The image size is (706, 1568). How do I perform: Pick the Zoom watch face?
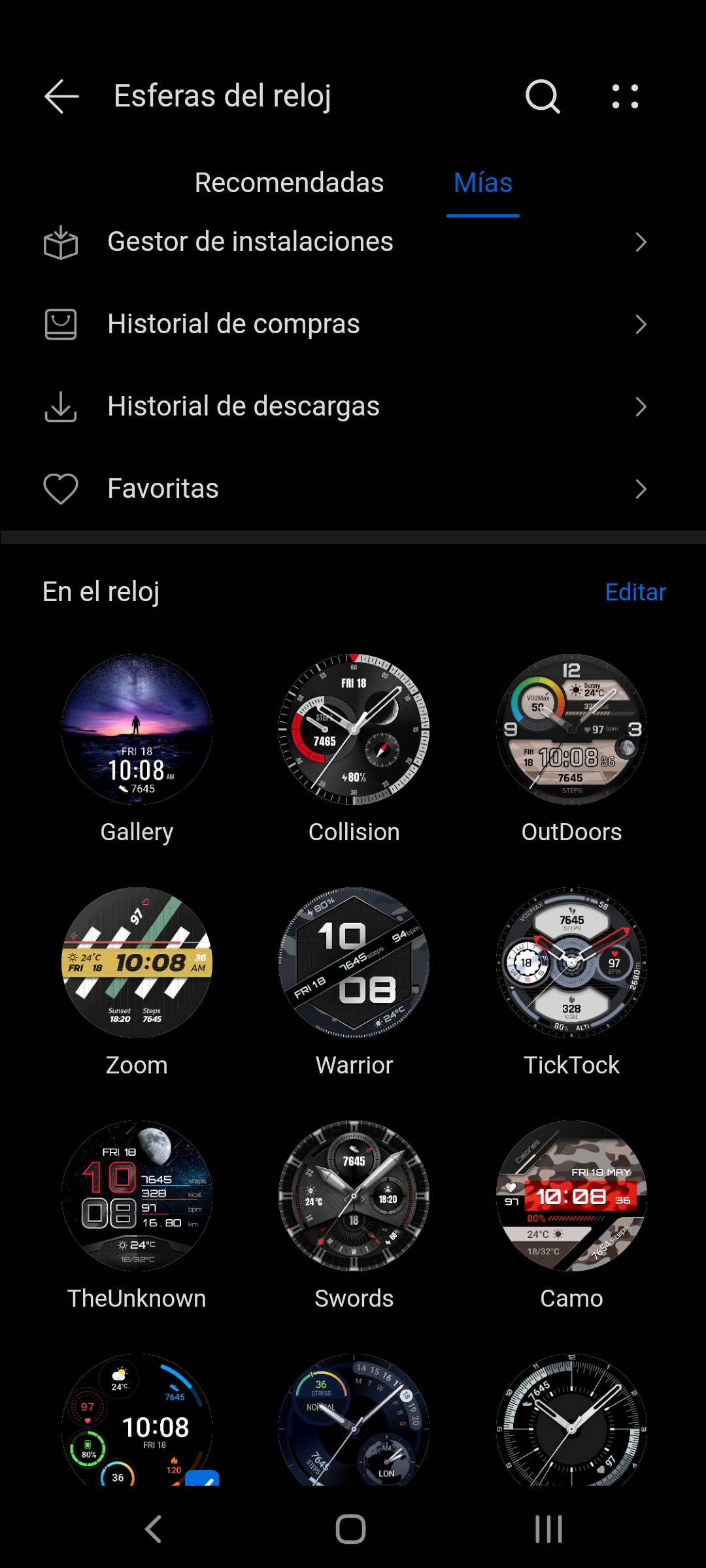coord(137,962)
